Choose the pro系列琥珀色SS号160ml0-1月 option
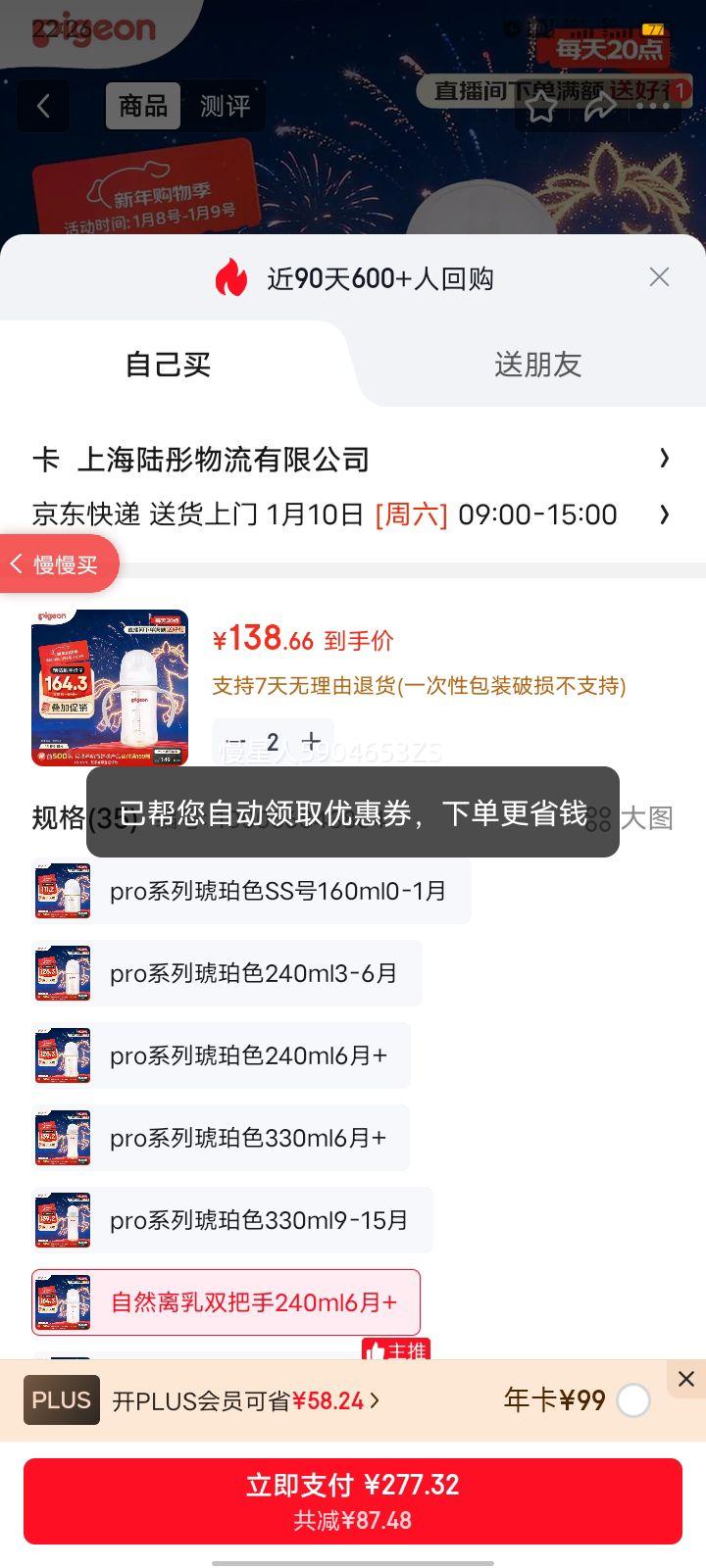Image resolution: width=706 pixels, height=1568 pixels. click(276, 891)
